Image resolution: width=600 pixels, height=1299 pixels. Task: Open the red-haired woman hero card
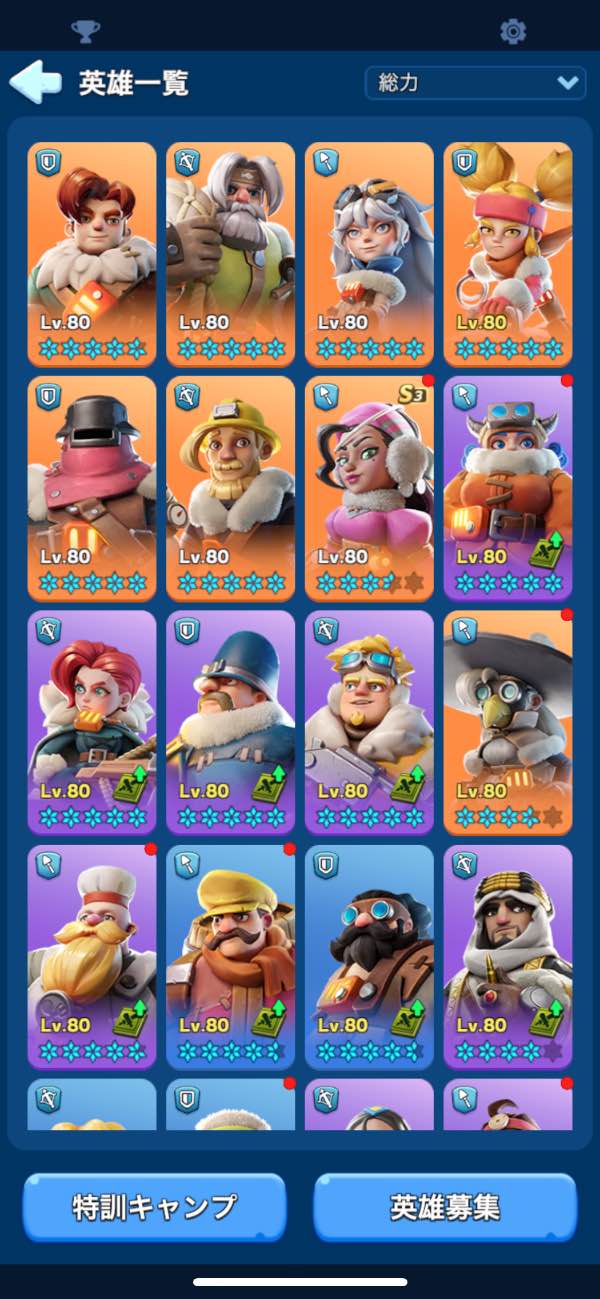tap(92, 721)
